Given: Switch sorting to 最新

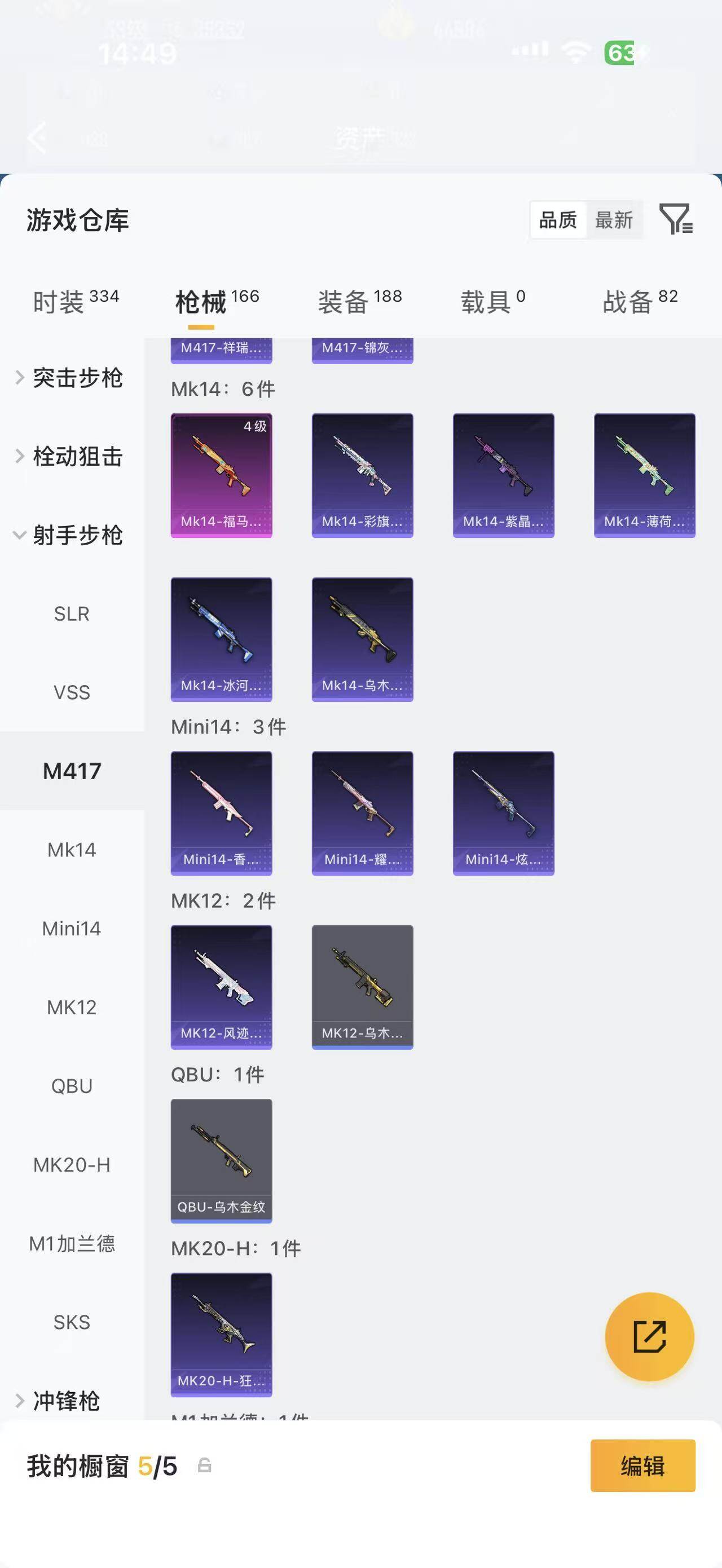Looking at the screenshot, I should (x=614, y=220).
